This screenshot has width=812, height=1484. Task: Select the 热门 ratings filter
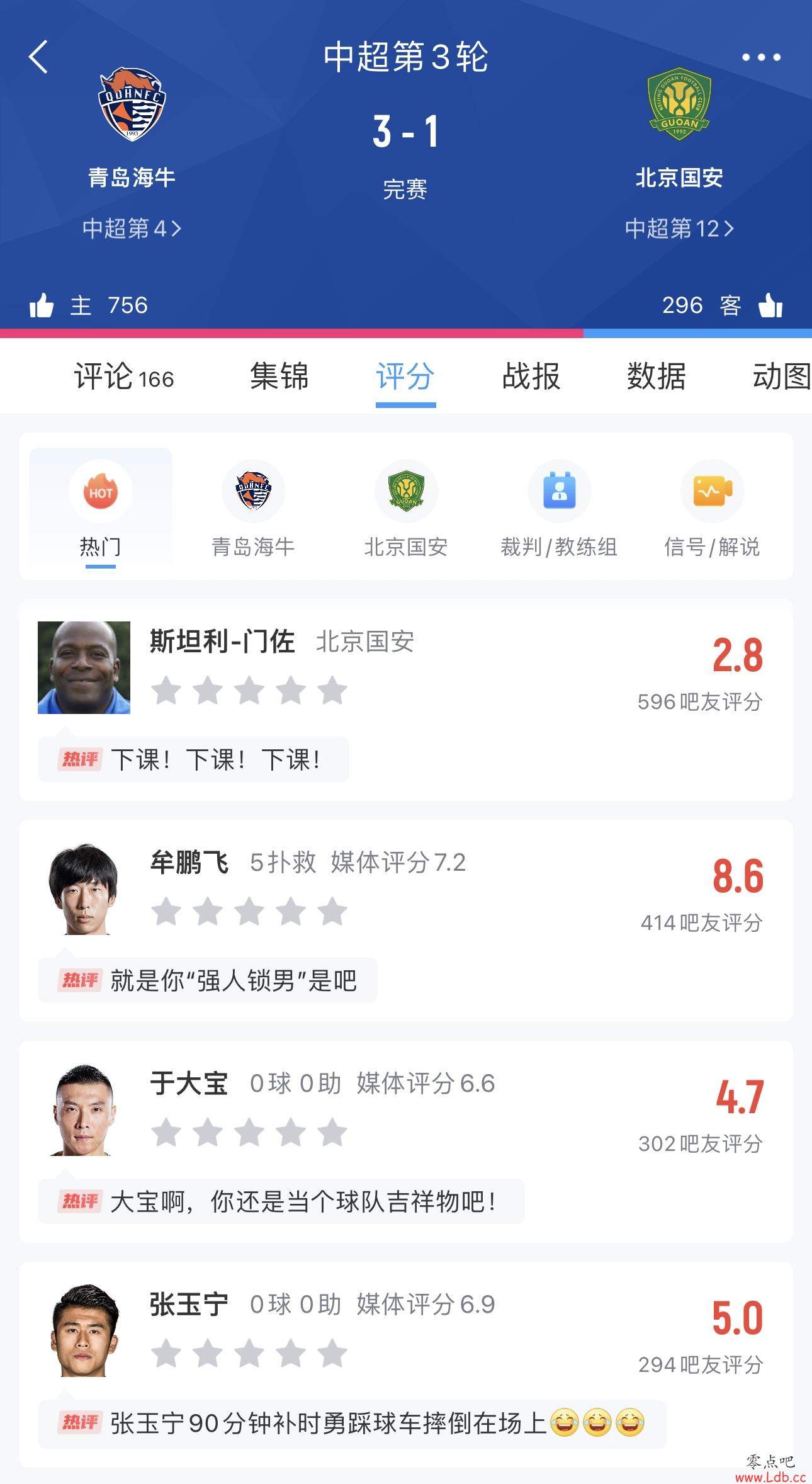(101, 511)
